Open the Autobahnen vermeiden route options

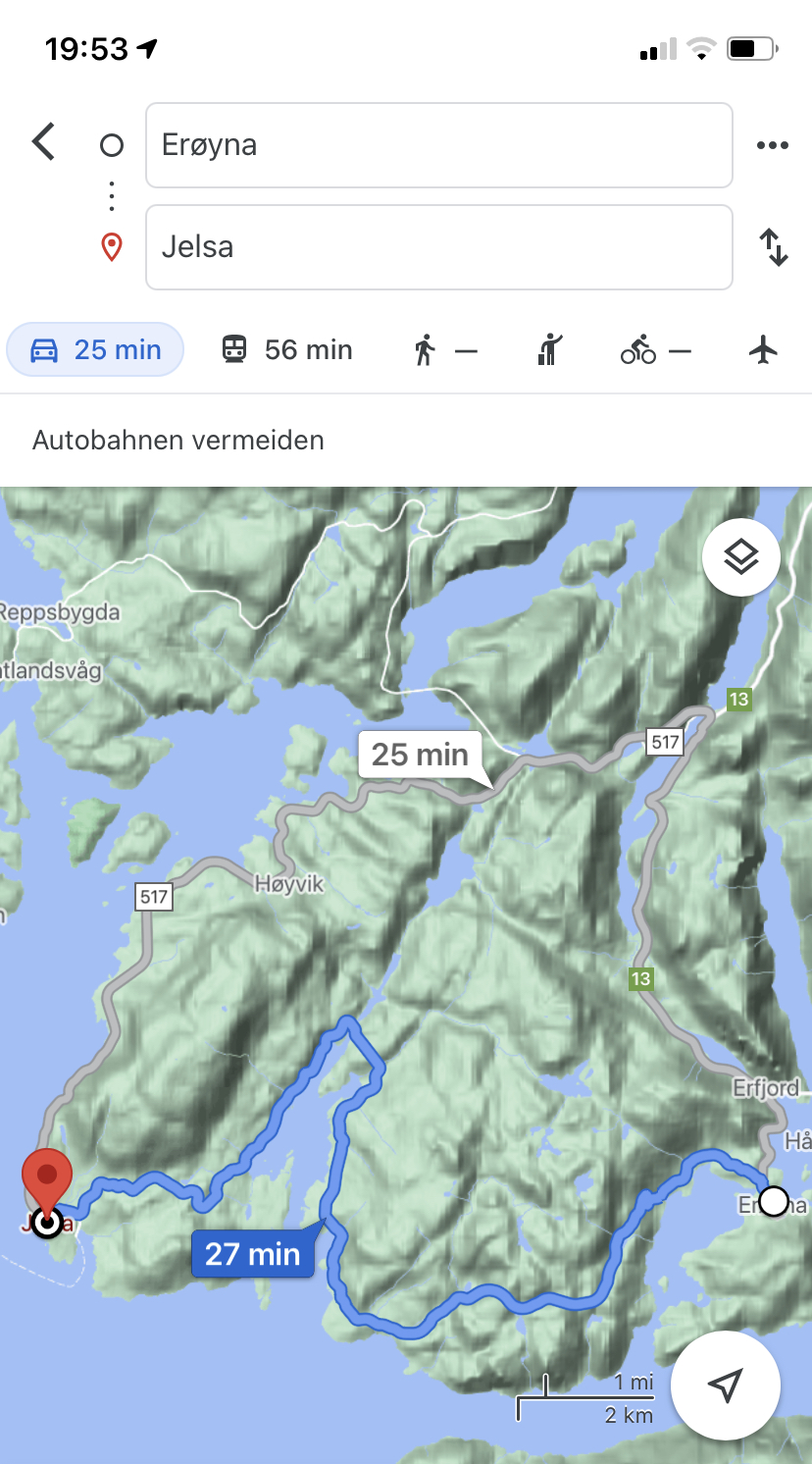pos(178,440)
